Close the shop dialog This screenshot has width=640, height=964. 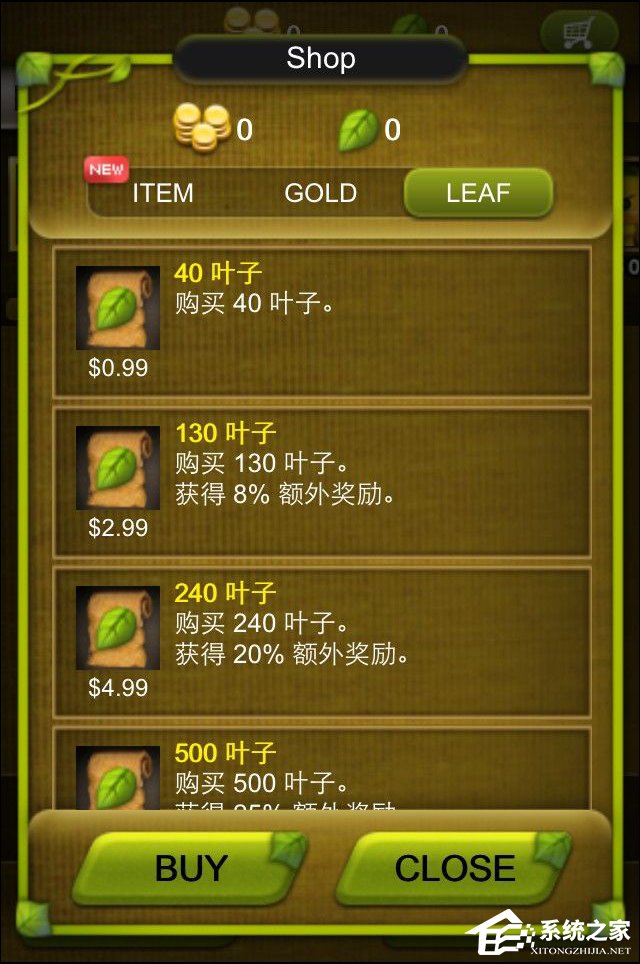coord(454,868)
